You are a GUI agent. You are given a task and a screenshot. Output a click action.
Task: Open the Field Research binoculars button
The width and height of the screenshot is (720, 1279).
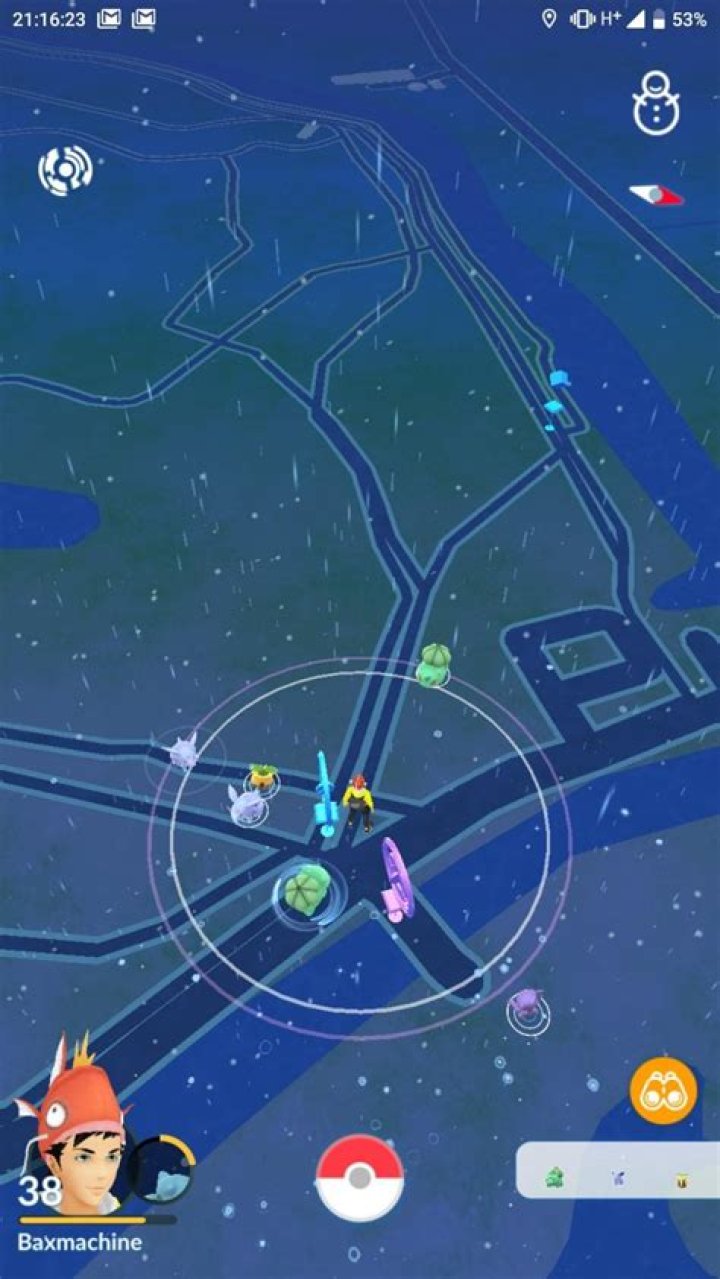point(663,1090)
